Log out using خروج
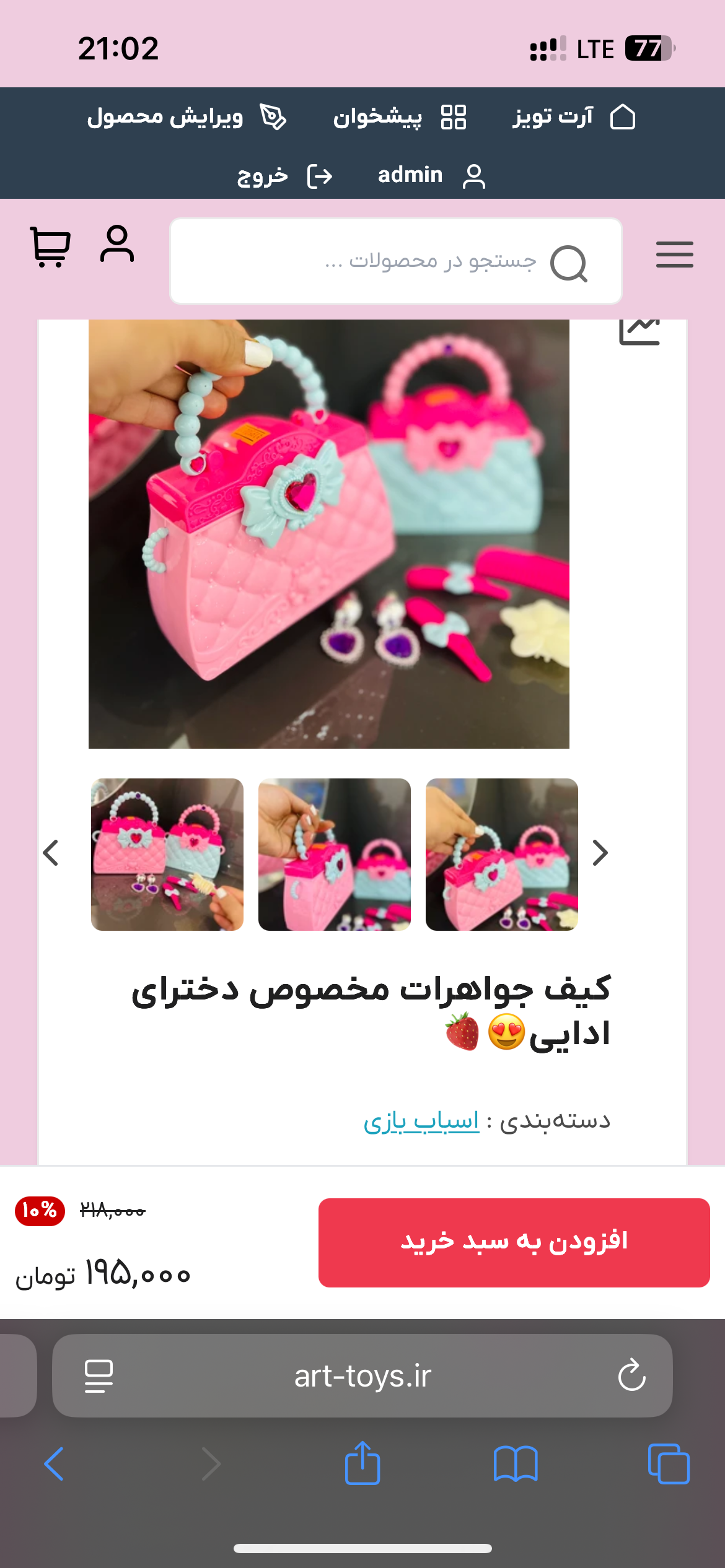This screenshot has width=725, height=1568. [285, 176]
